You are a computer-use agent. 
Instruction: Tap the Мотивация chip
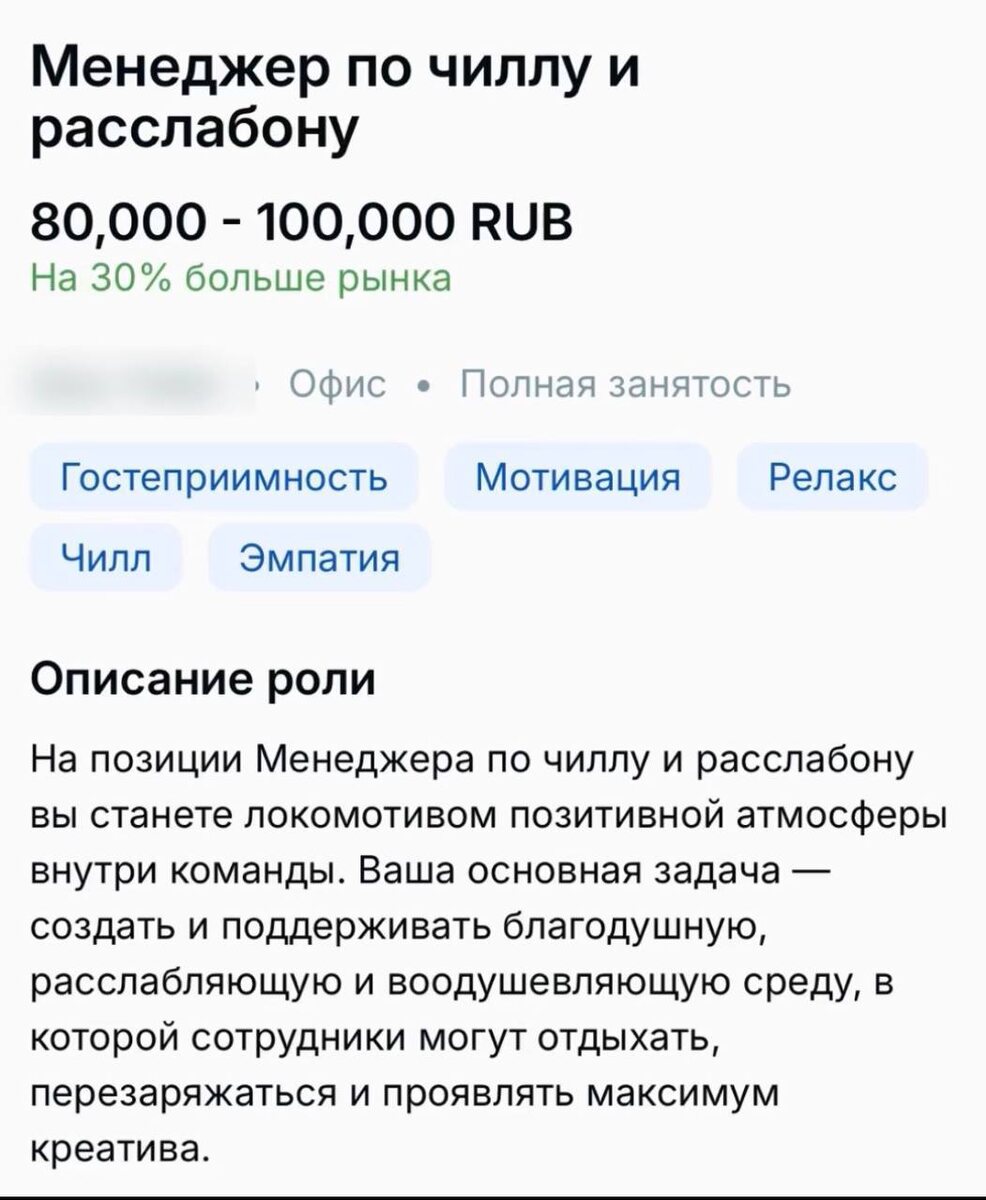click(576, 477)
